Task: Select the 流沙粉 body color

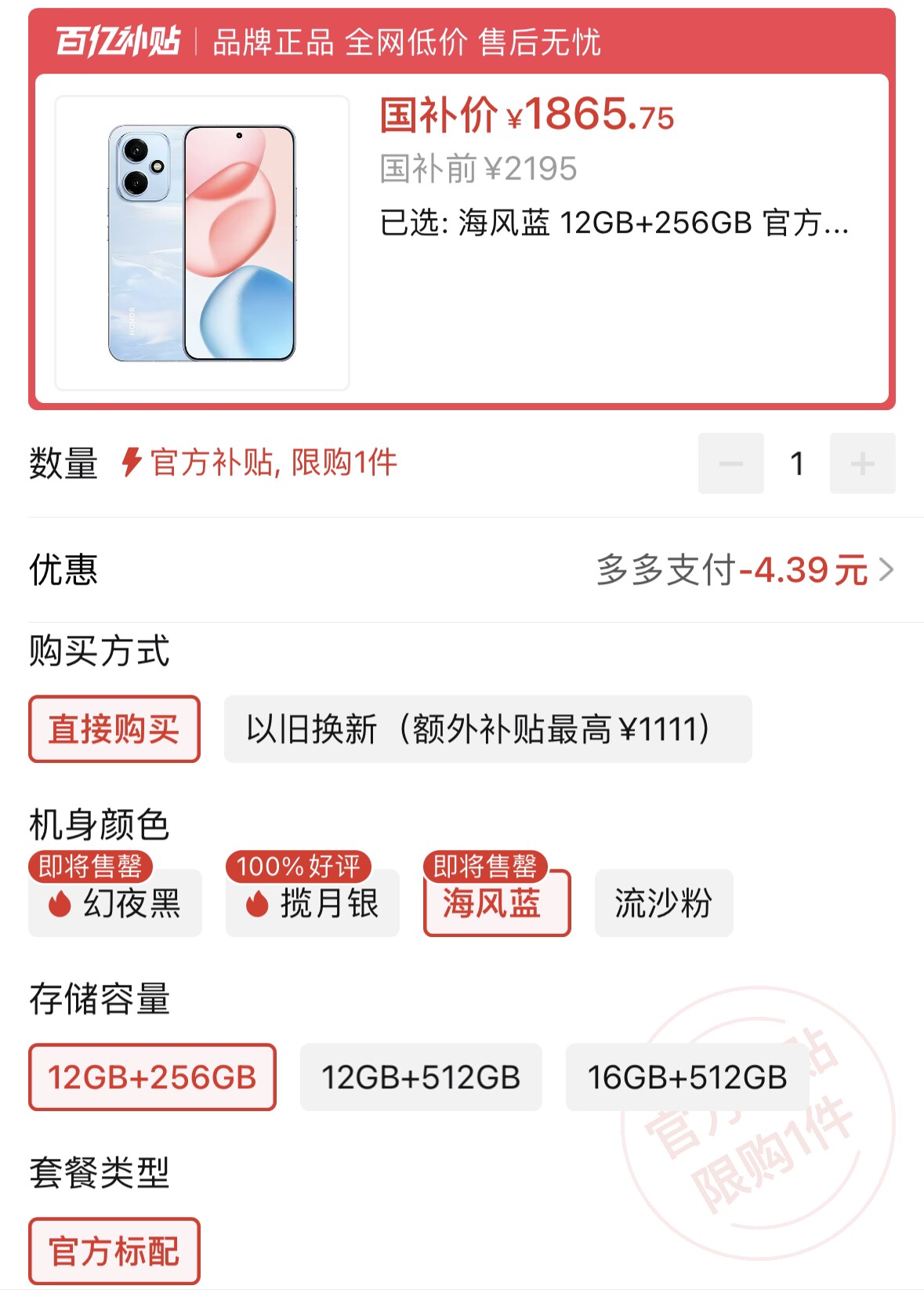Action: (x=663, y=903)
